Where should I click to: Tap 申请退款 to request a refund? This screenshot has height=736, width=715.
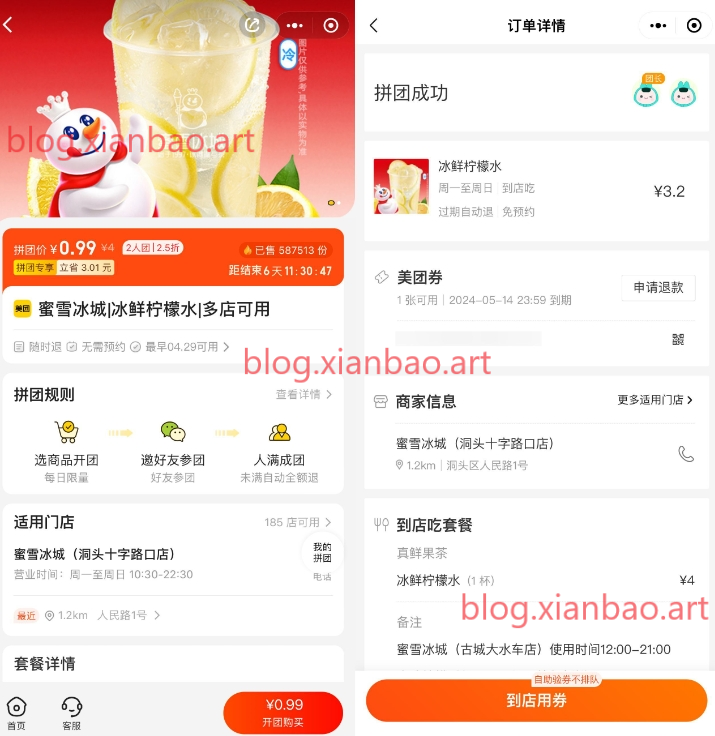coord(658,287)
